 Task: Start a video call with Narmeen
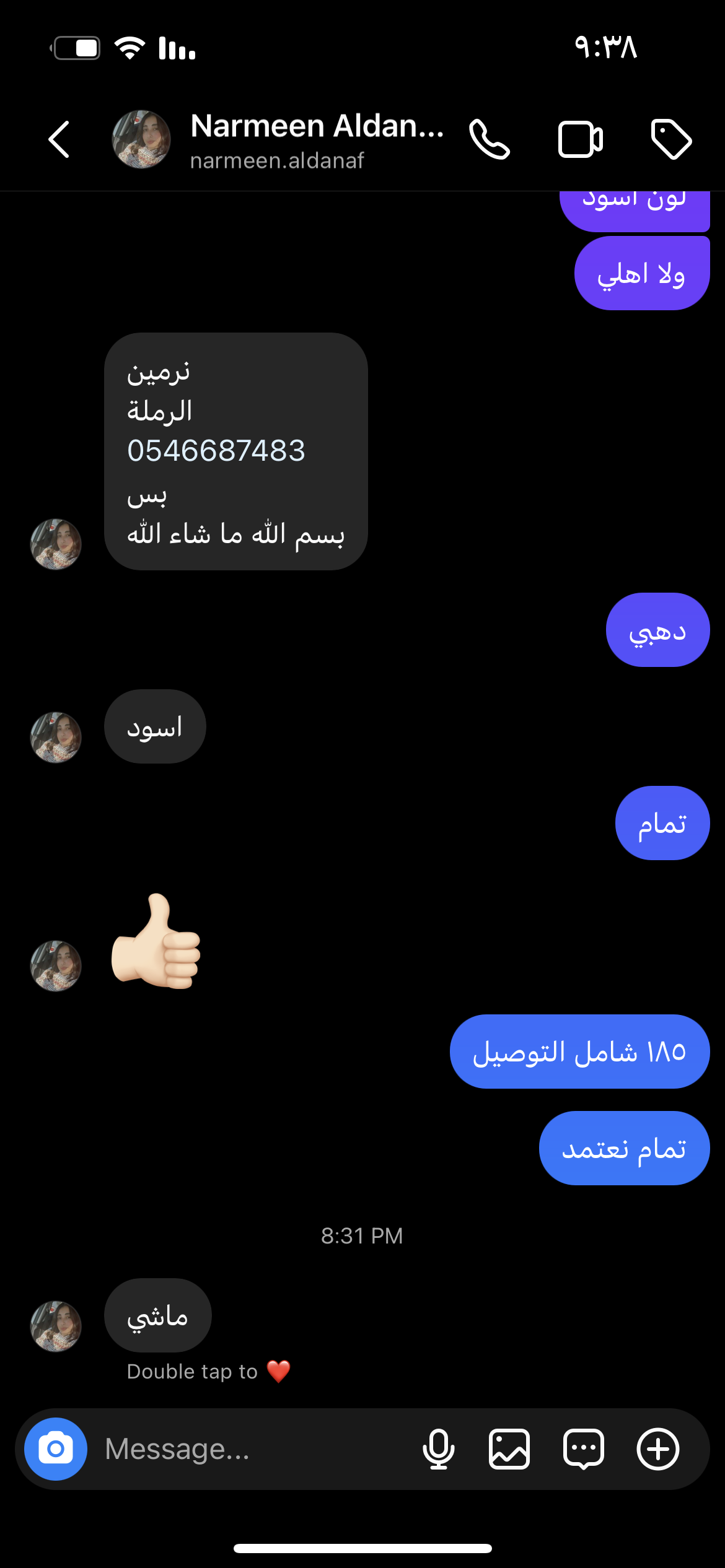(x=580, y=139)
